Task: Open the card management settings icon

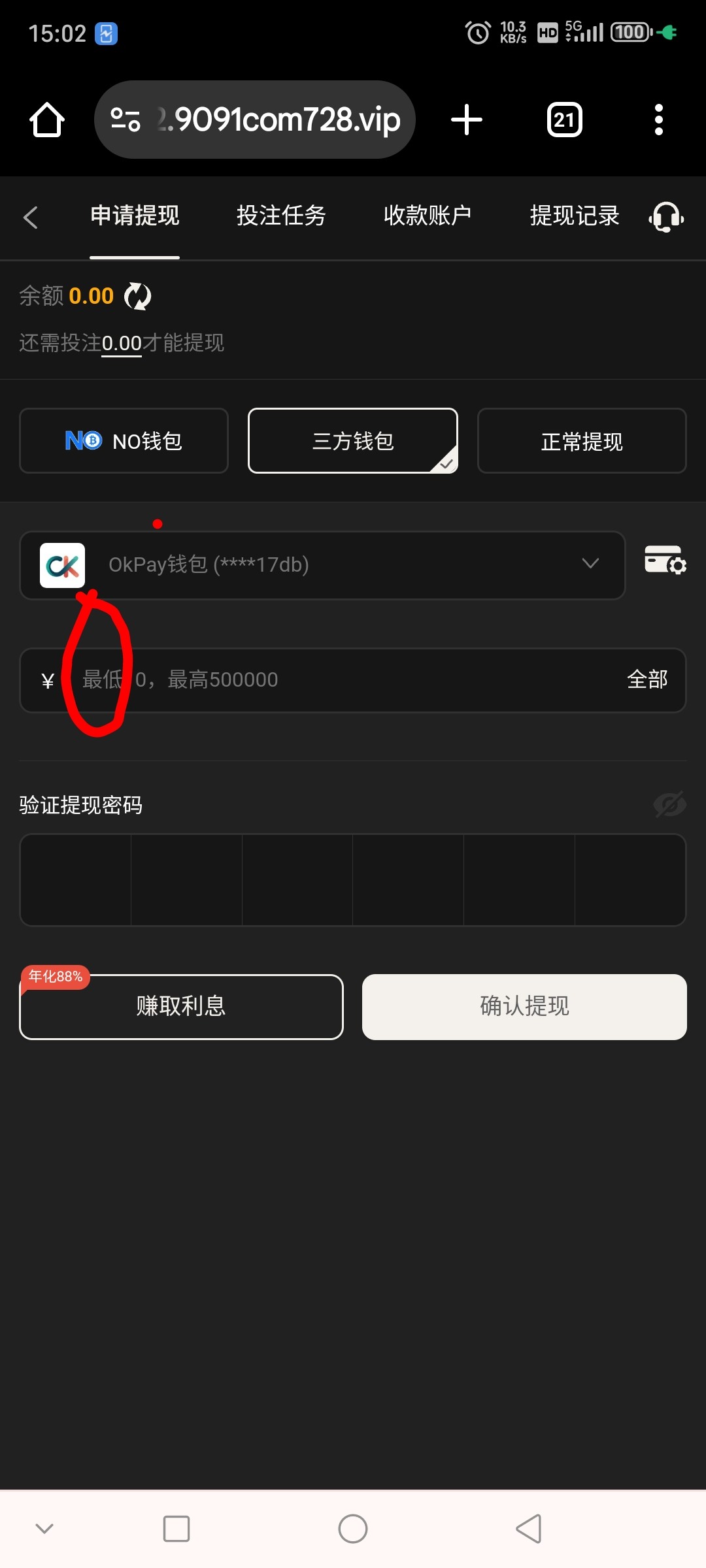Action: [665, 561]
